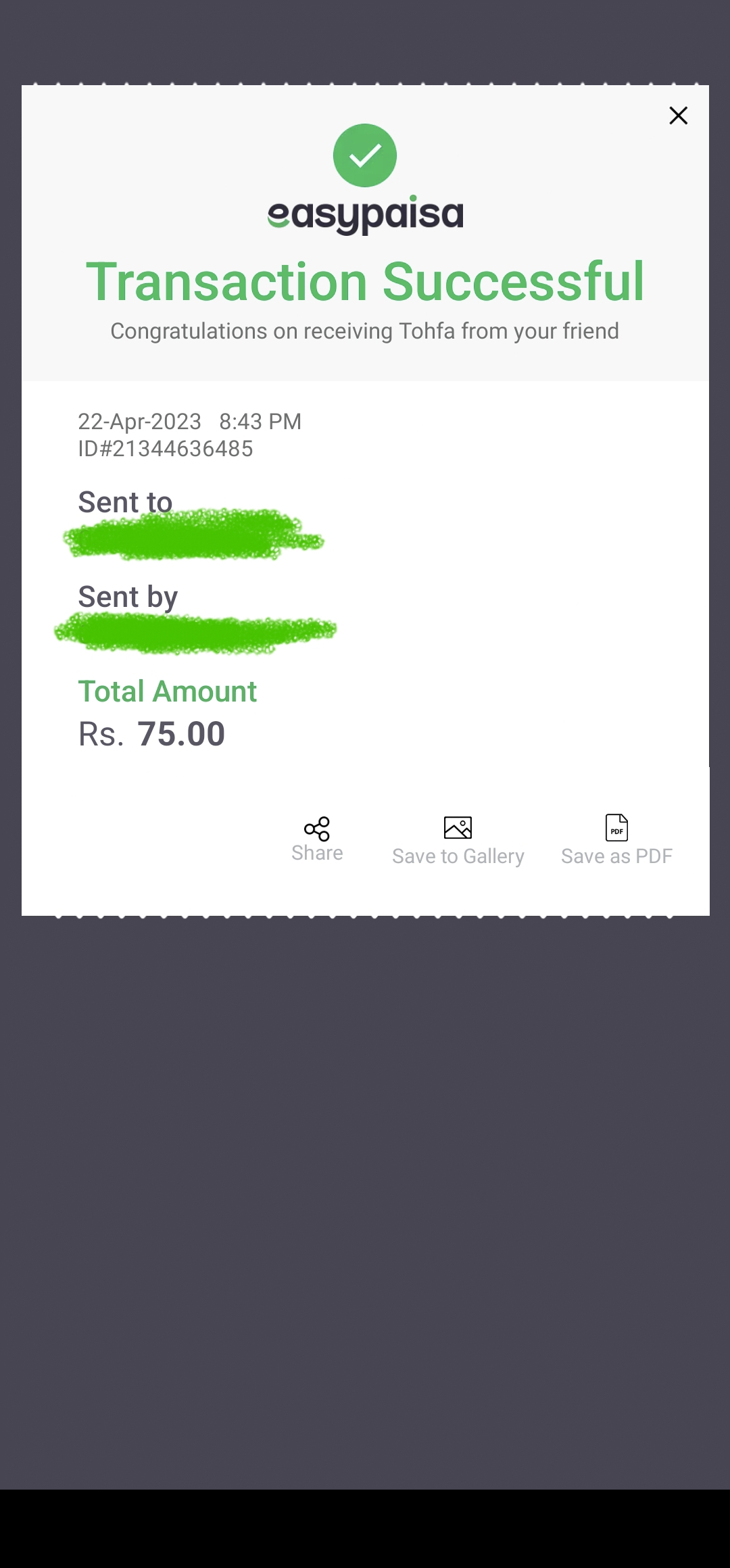Share the transaction receipt

click(x=317, y=839)
